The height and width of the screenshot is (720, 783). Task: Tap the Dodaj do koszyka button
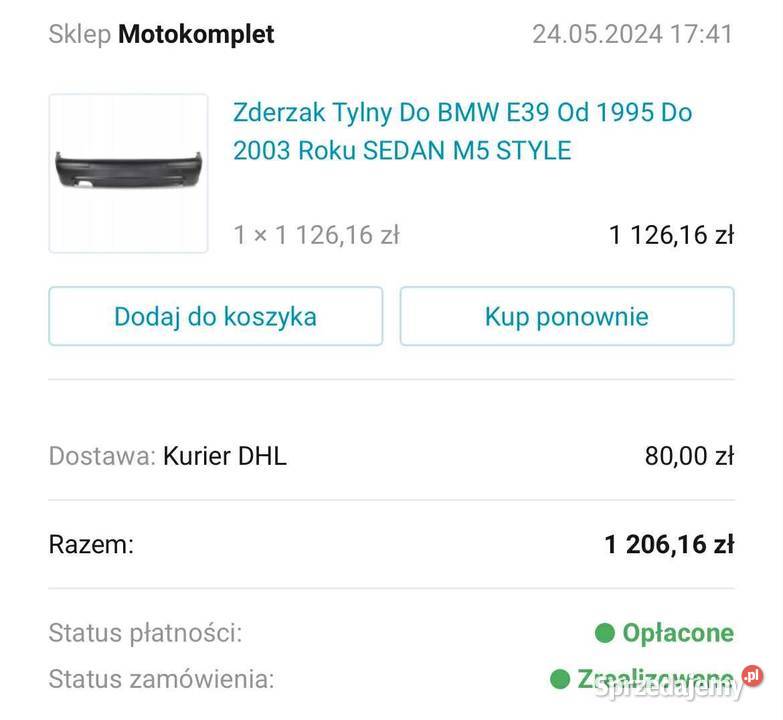click(x=215, y=317)
